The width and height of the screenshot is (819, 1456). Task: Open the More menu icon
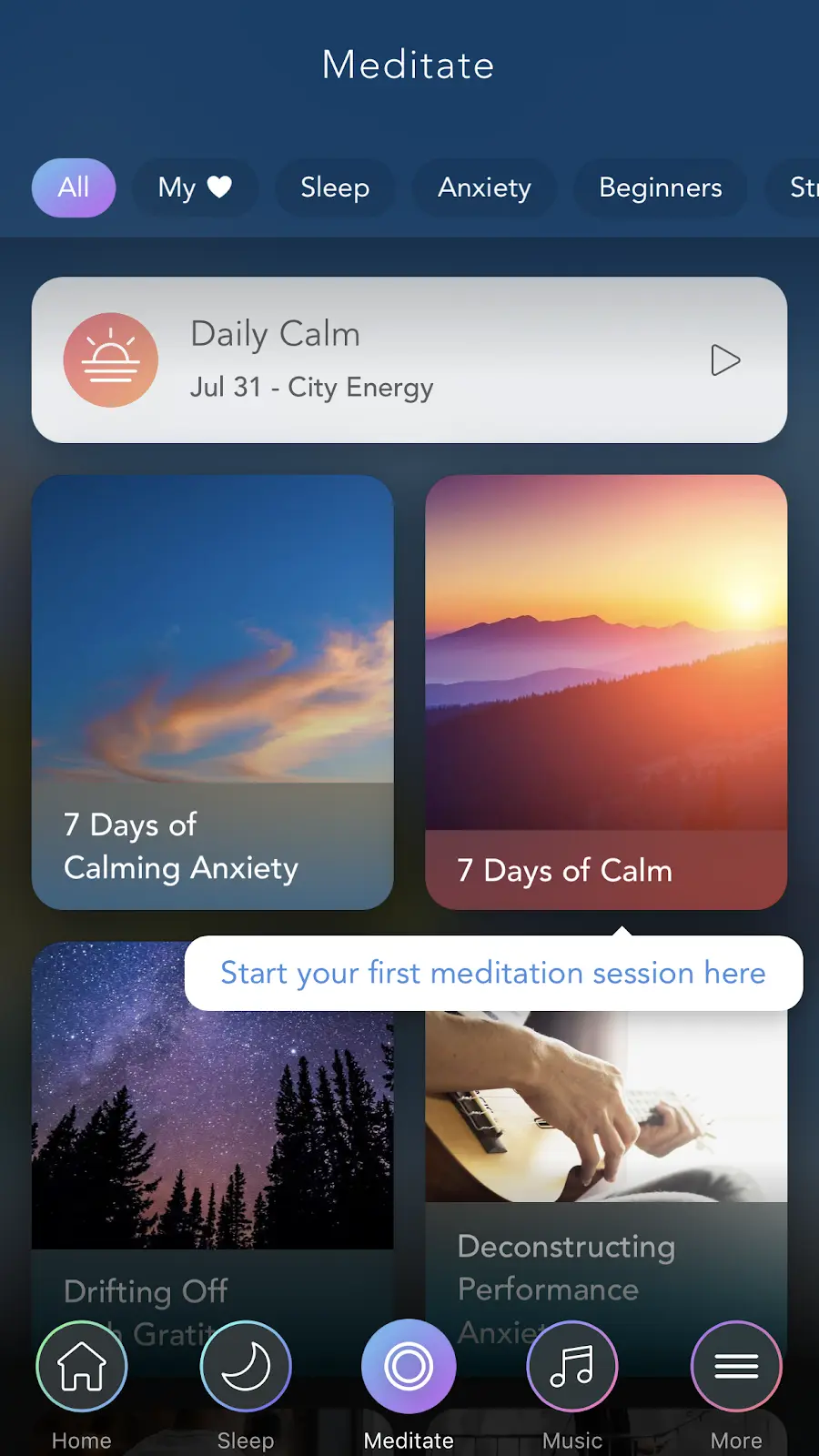(736, 1366)
